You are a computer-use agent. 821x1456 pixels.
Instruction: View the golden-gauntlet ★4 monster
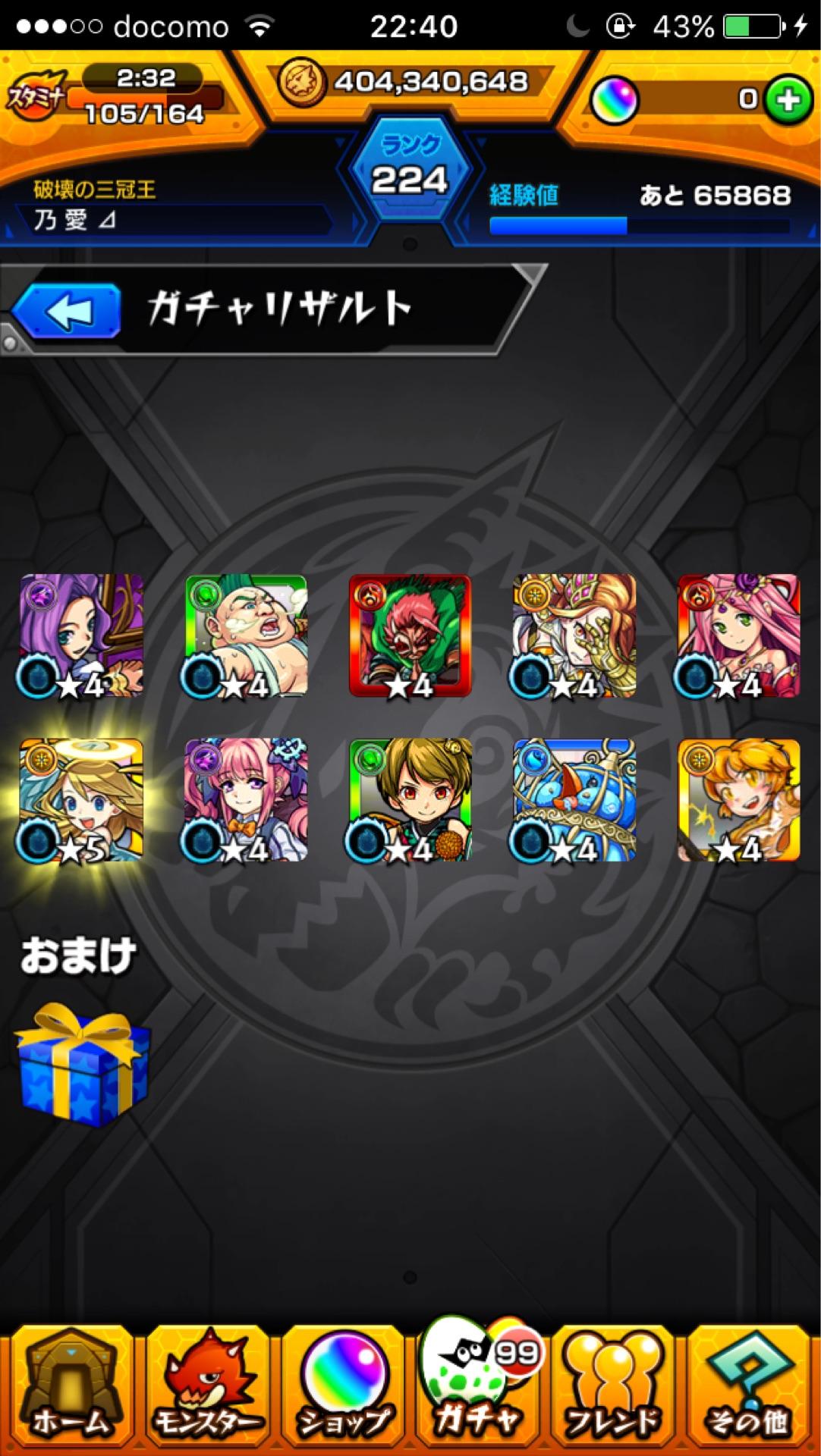(x=574, y=635)
